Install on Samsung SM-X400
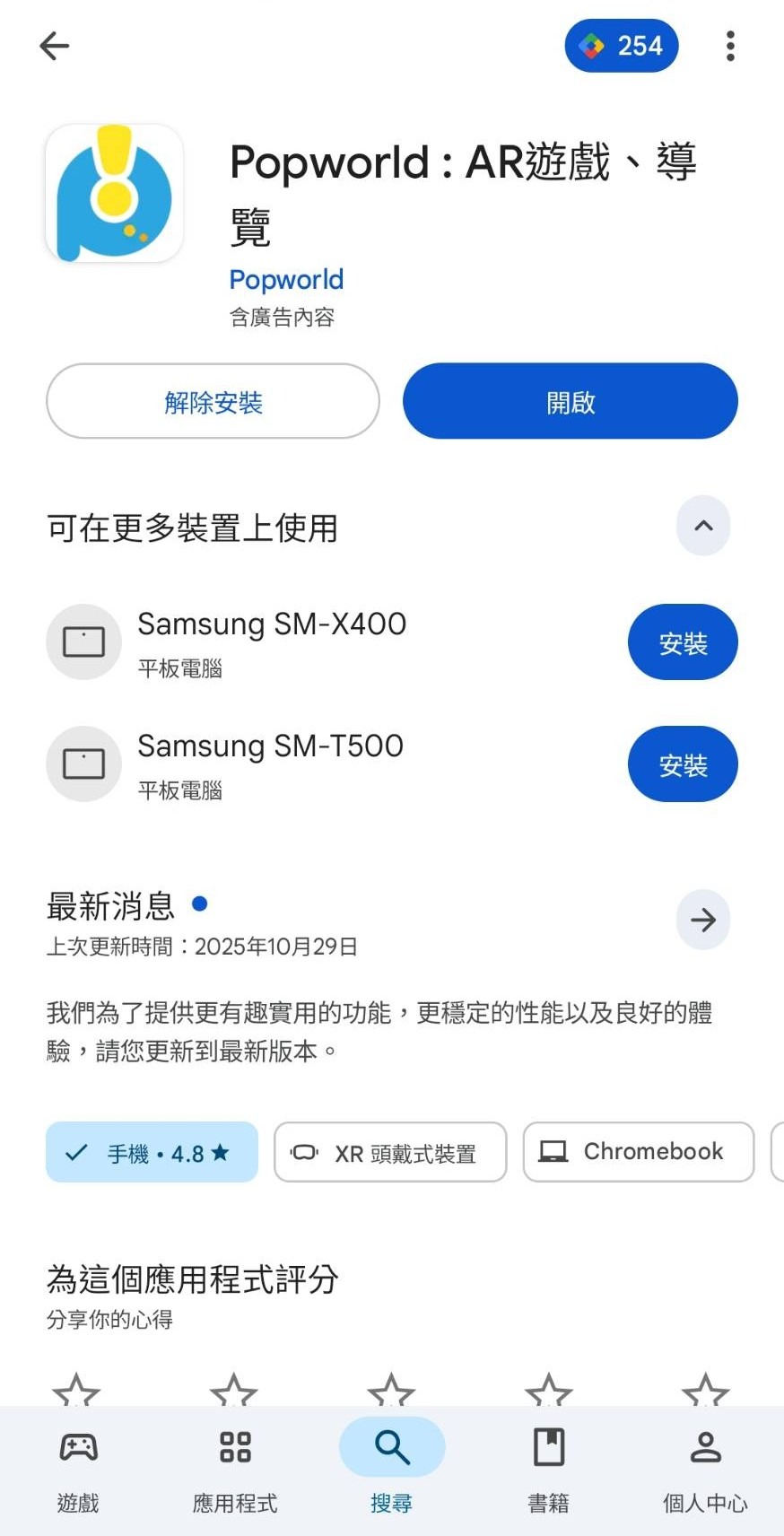784x1536 pixels. (x=682, y=642)
